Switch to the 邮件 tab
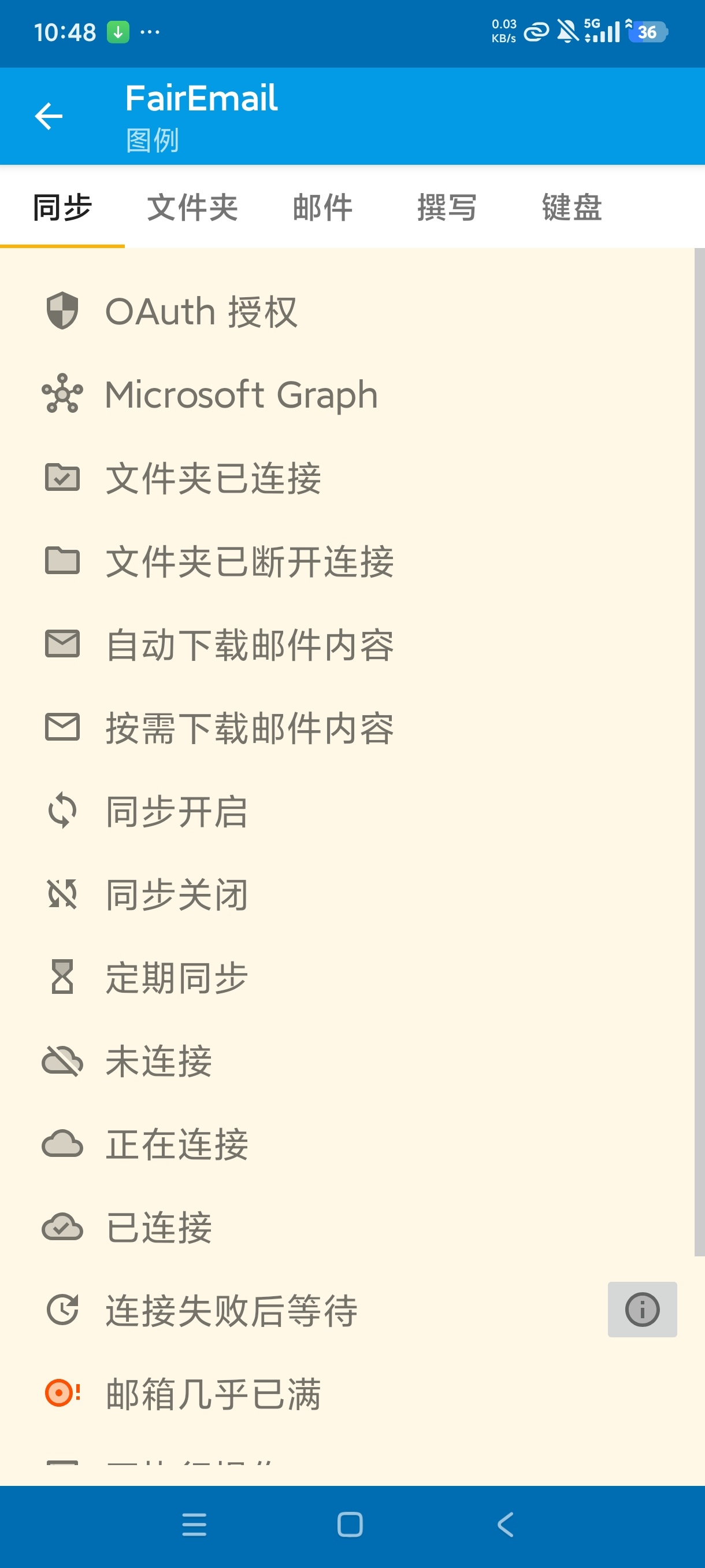 click(x=322, y=208)
